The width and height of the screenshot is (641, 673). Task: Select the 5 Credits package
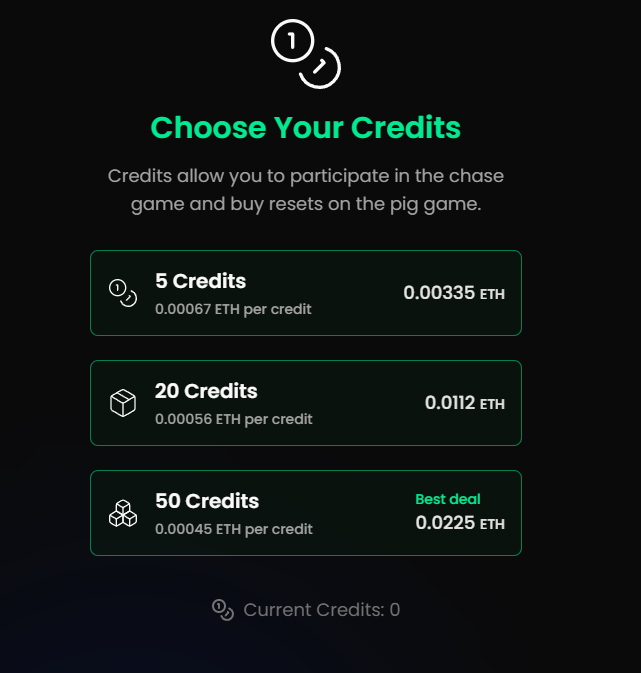[305, 293]
